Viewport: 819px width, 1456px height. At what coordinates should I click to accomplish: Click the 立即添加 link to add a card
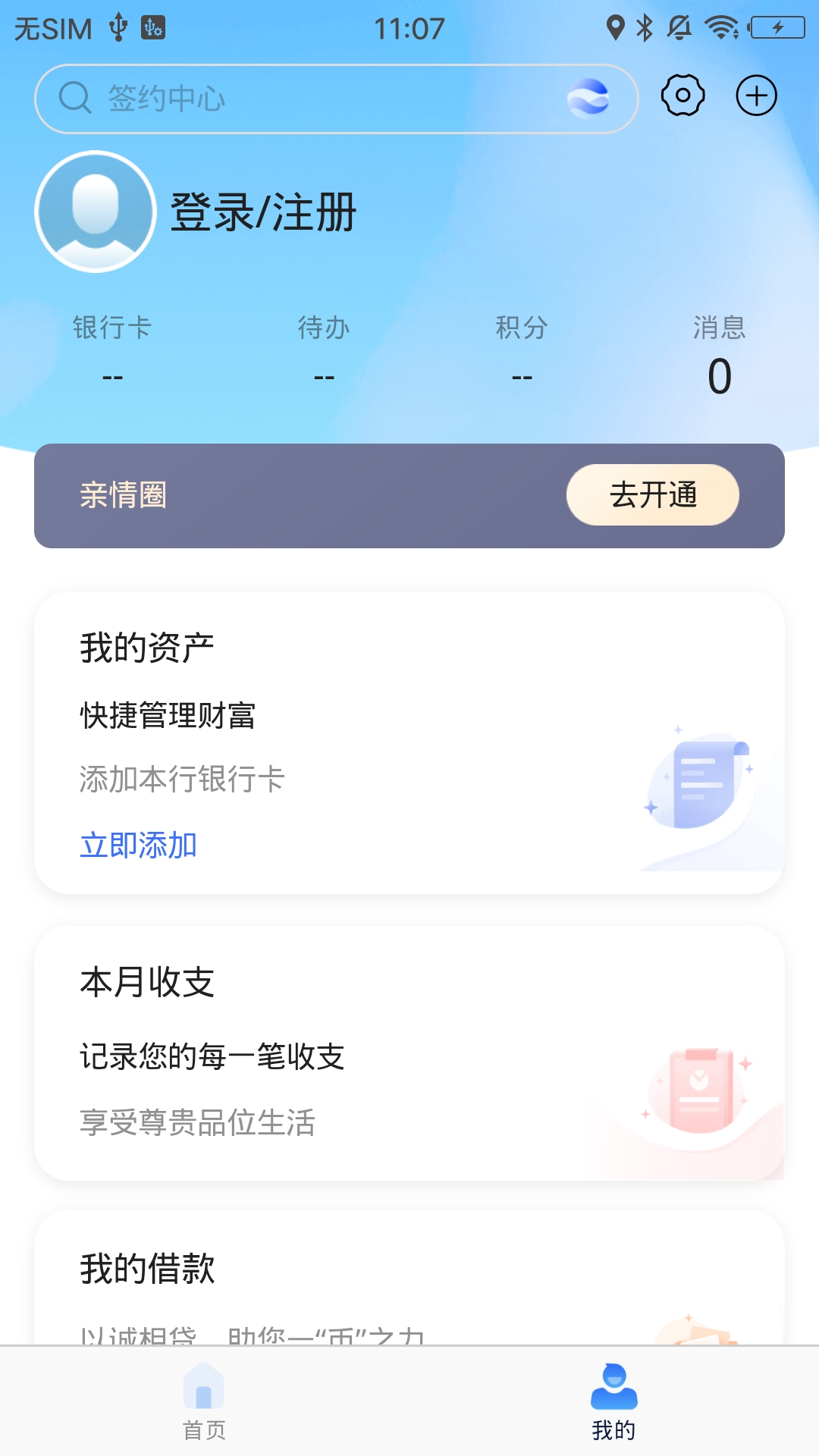coord(138,844)
